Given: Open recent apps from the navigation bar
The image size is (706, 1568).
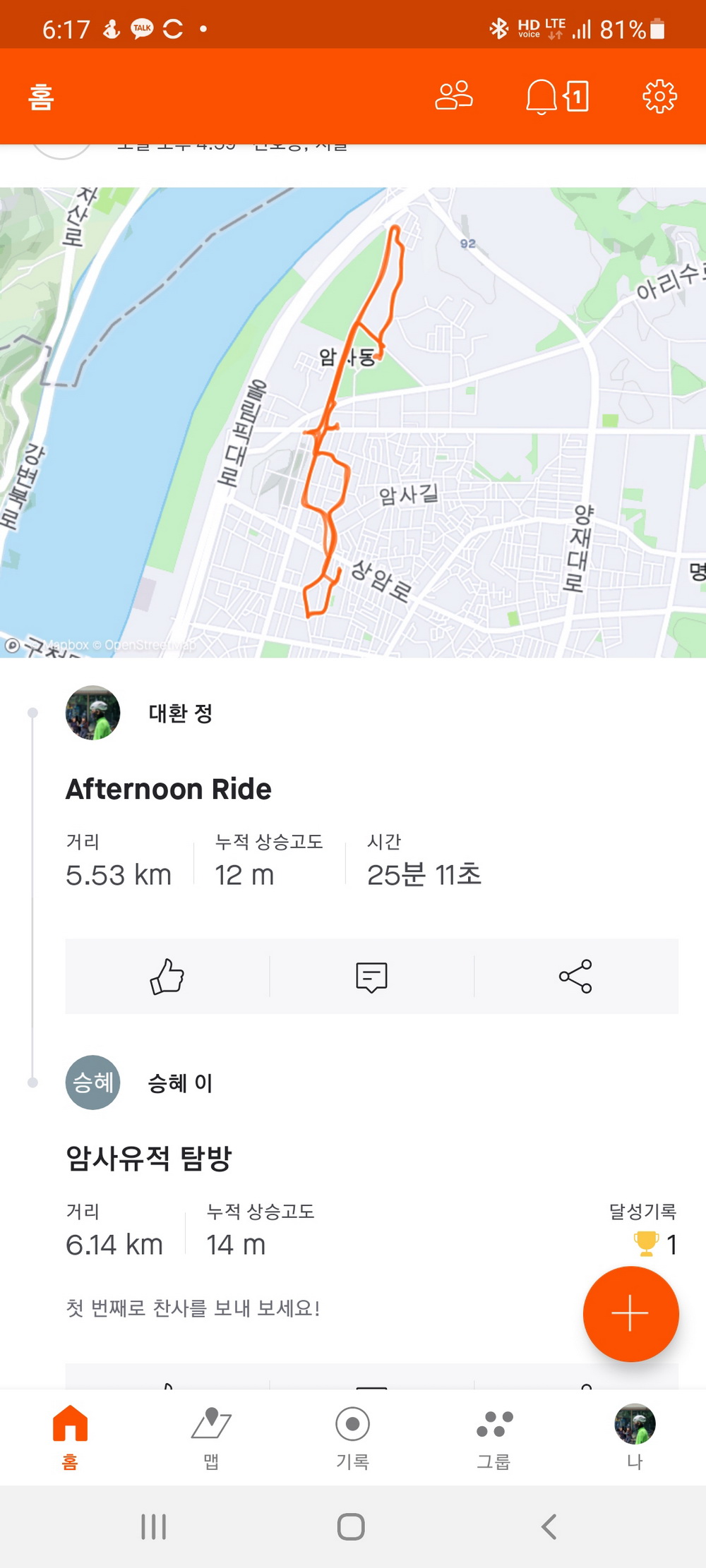Looking at the screenshot, I should [x=153, y=1526].
